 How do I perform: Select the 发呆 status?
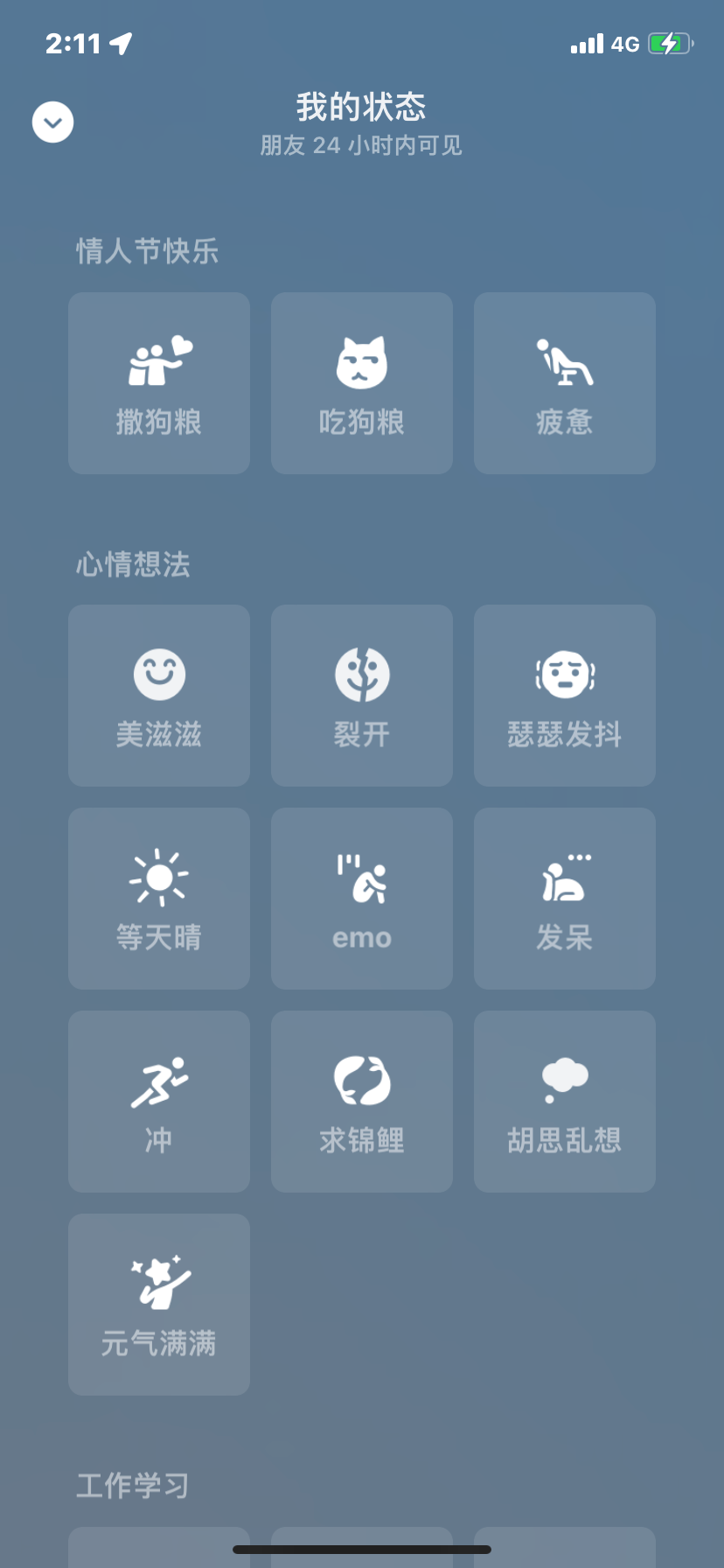tap(565, 899)
